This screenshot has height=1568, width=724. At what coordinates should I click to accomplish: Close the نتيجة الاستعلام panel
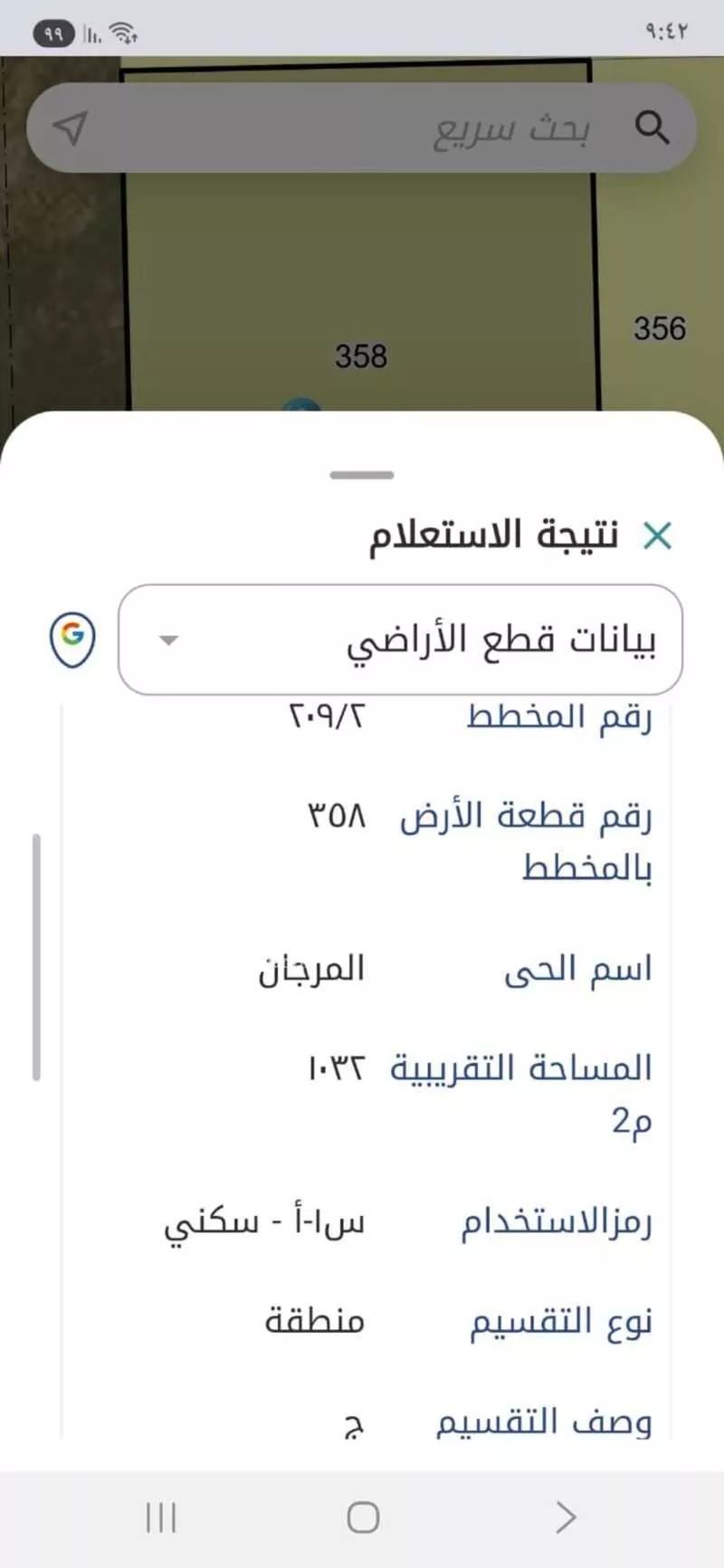[x=658, y=535]
